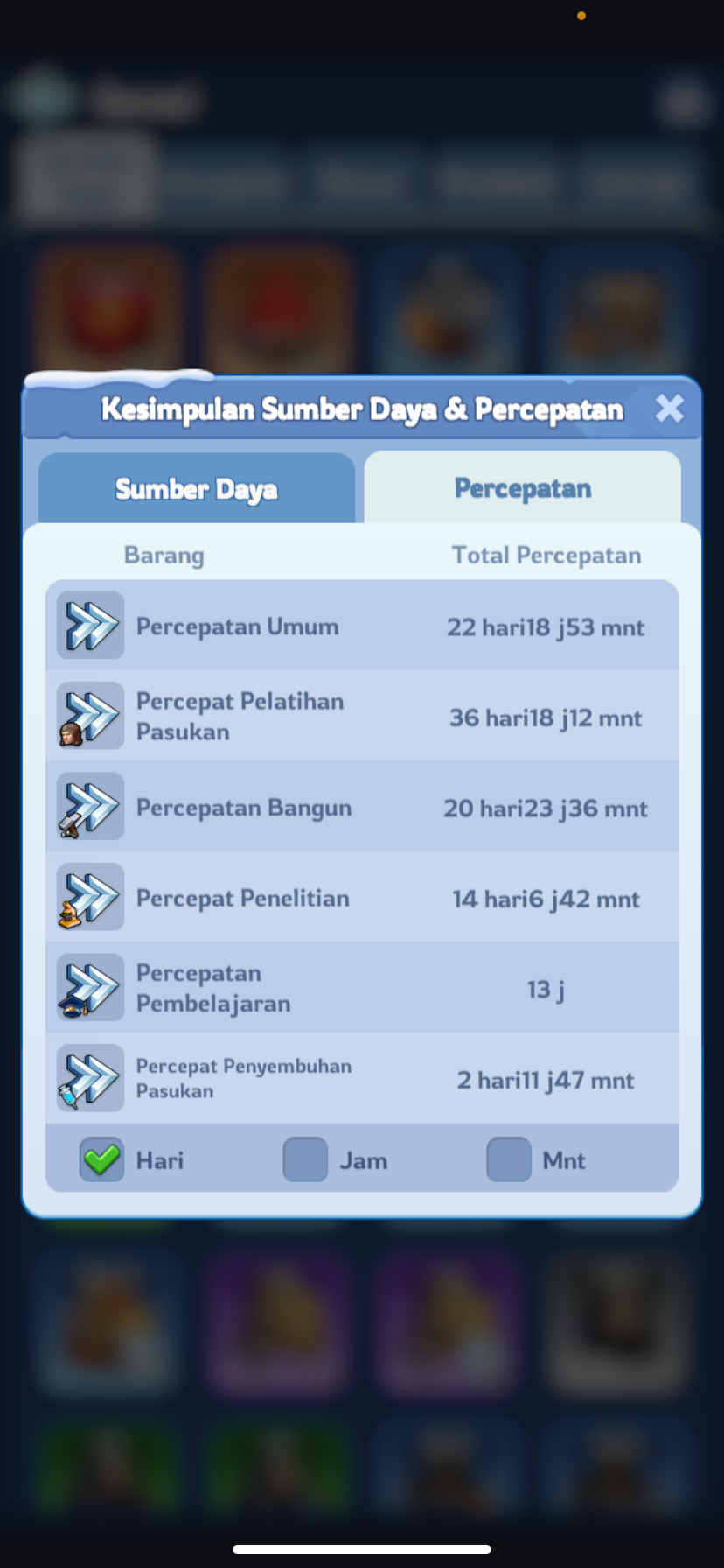Screen dimensions: 724x1568
Task: Close the Kesimpulan Sumber Daya & Percepatan dialog
Action: coord(669,408)
